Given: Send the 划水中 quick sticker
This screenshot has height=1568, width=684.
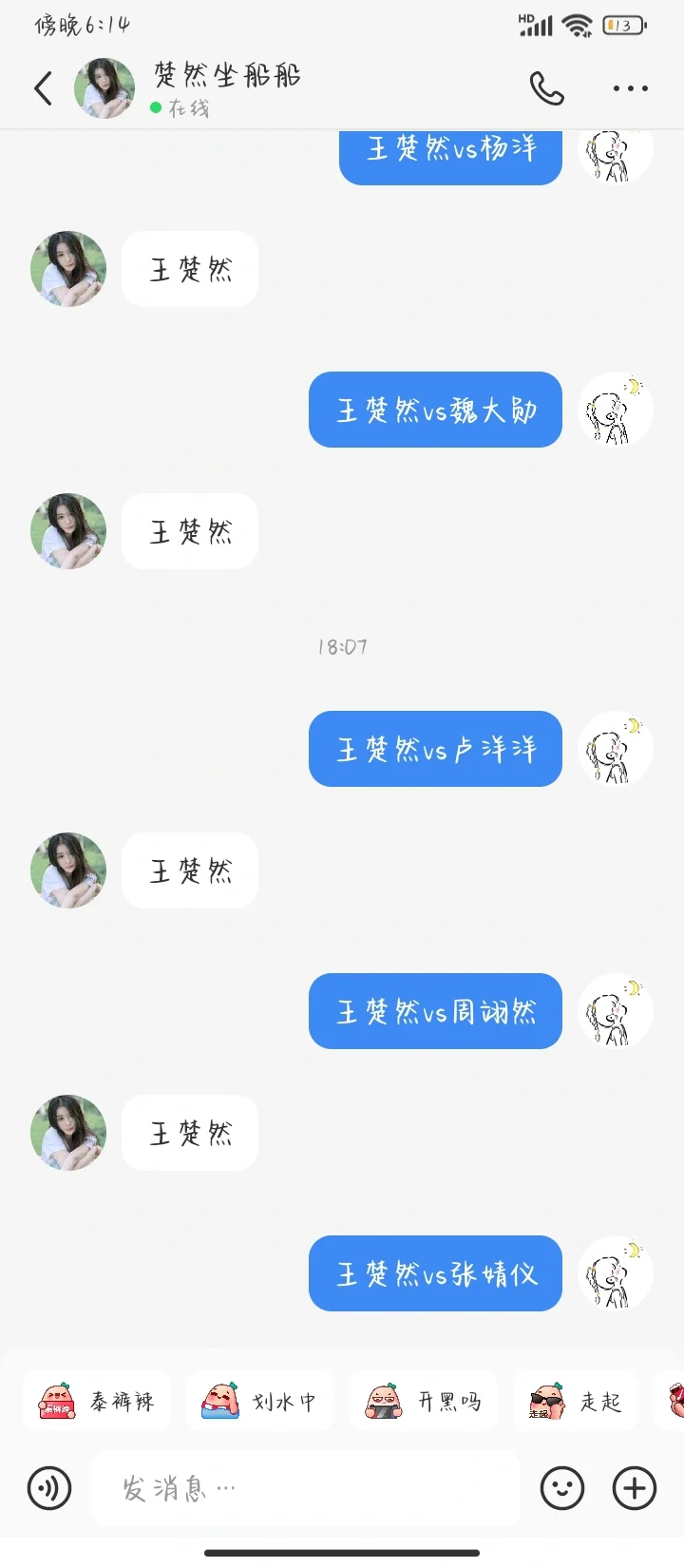Looking at the screenshot, I should [260, 1402].
